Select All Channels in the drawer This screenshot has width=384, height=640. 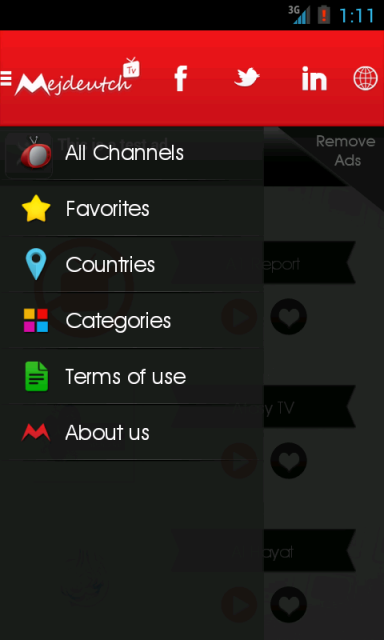(x=132, y=153)
